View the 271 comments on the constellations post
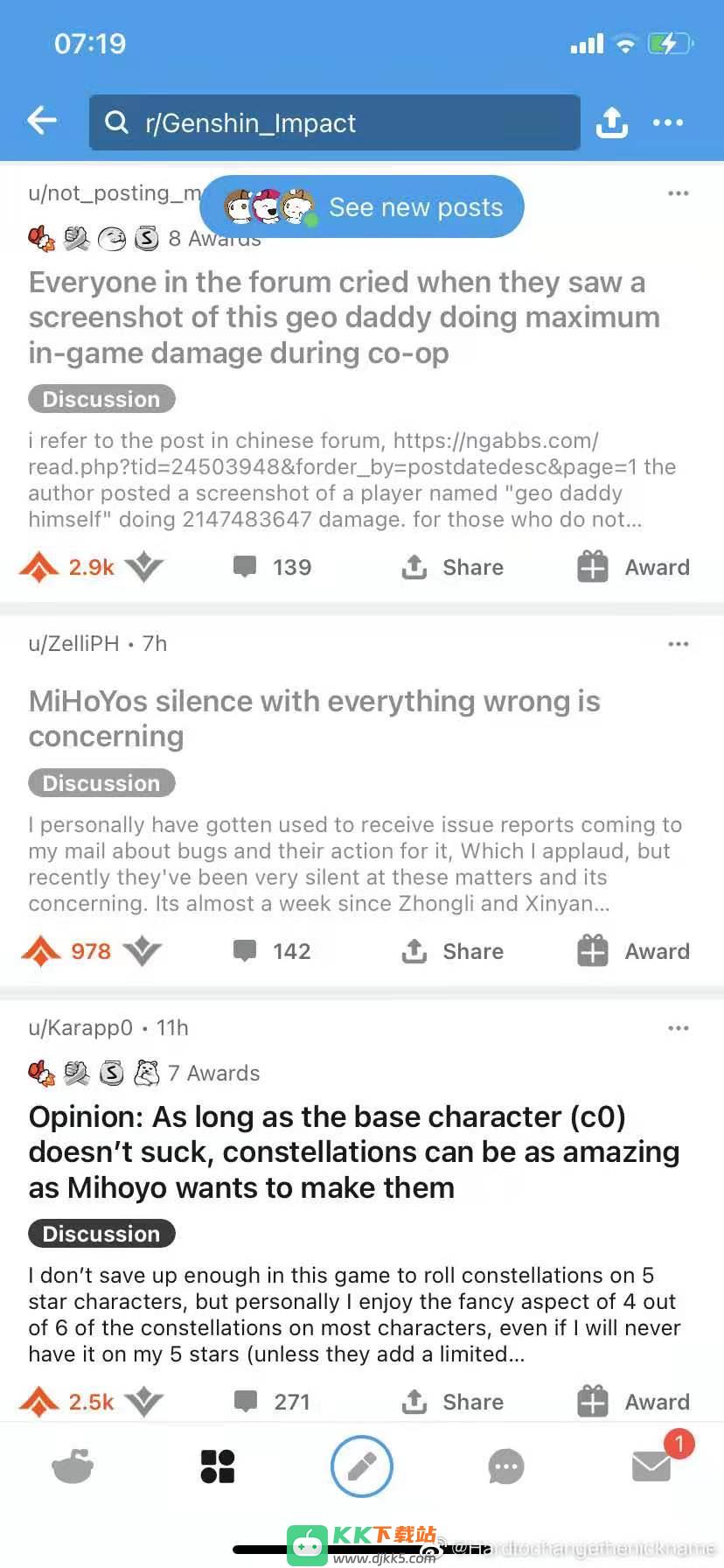Image resolution: width=724 pixels, height=1568 pixels. pos(273,1402)
